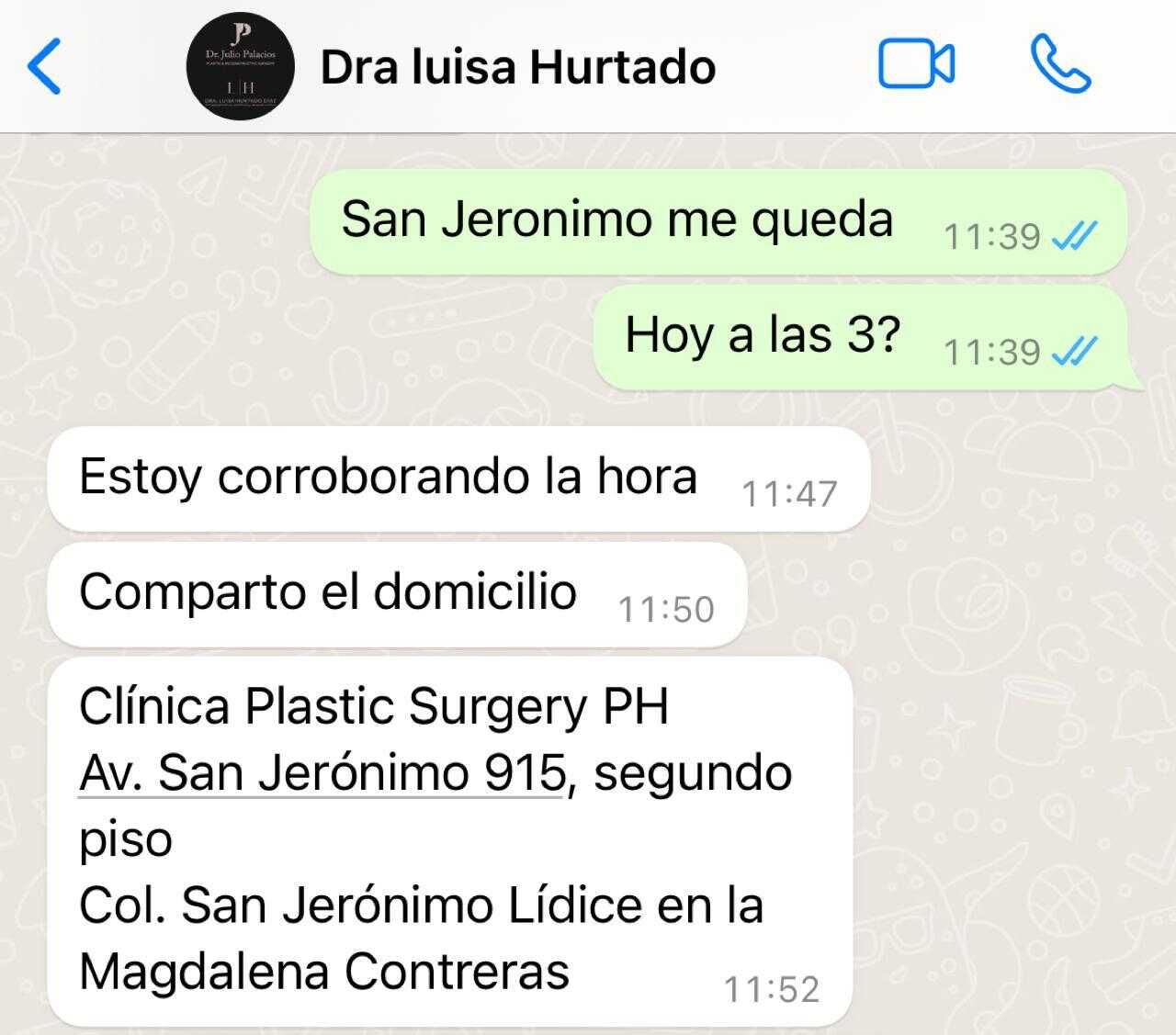The width and height of the screenshot is (1176, 1035).
Task: Open Dra luisa Hurtado's contact info
Action: [516, 67]
